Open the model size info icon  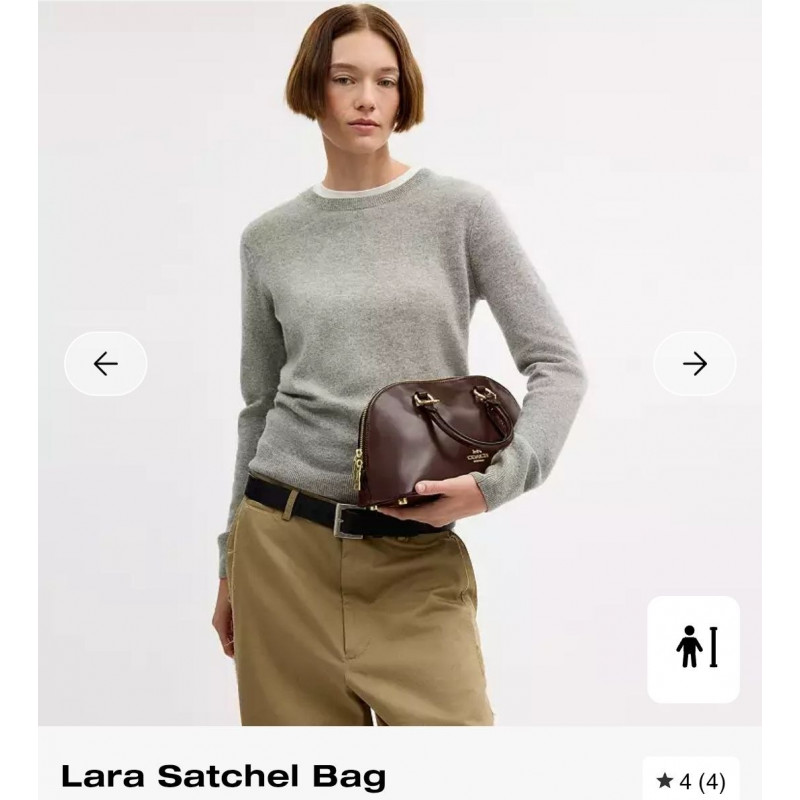click(694, 649)
